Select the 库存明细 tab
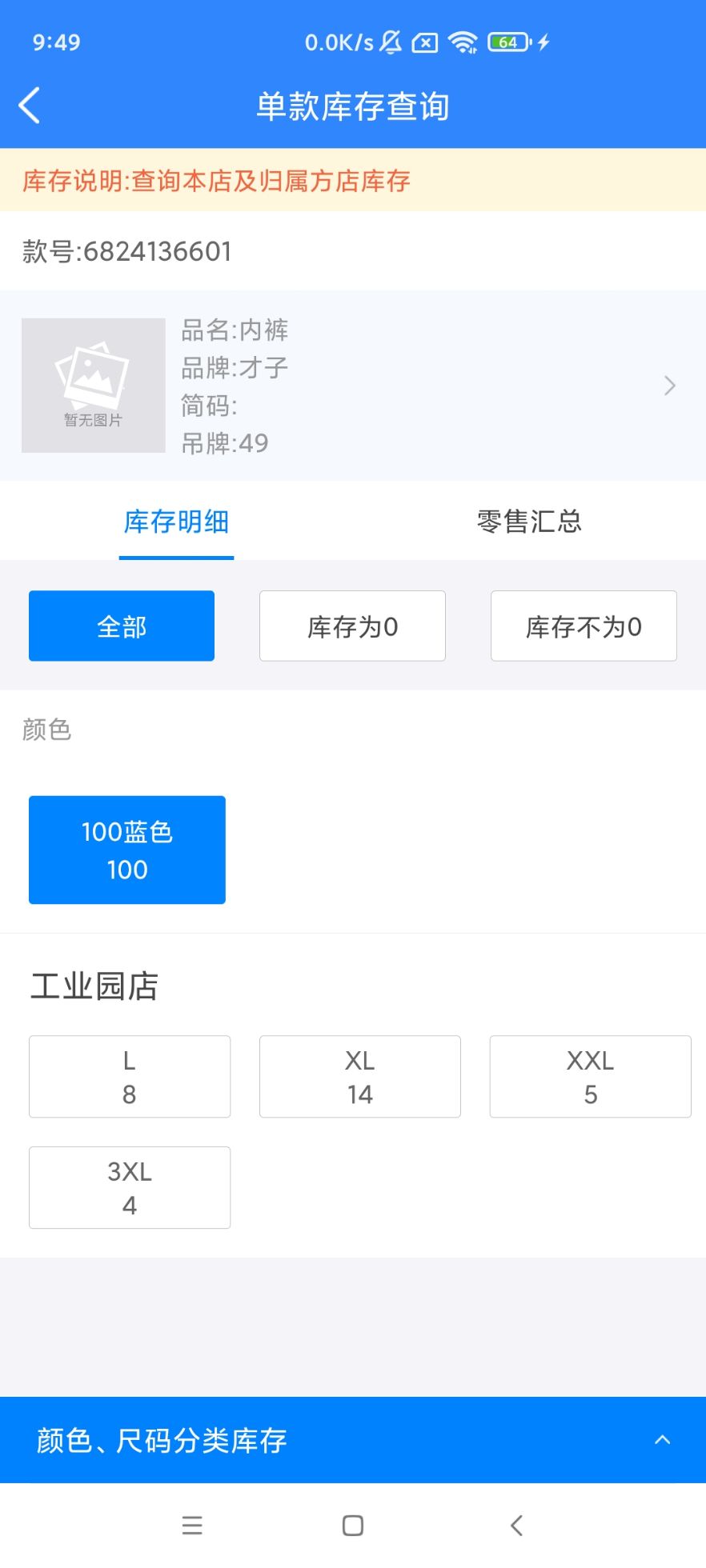This screenshot has height=1568, width=706. (x=176, y=522)
